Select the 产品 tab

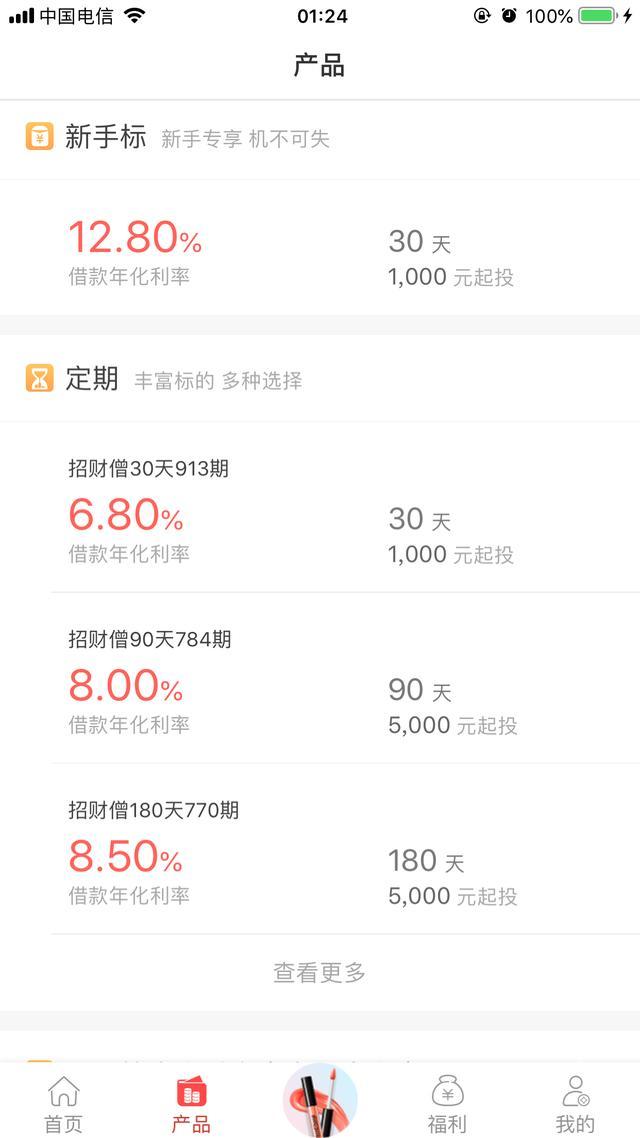(x=192, y=1103)
